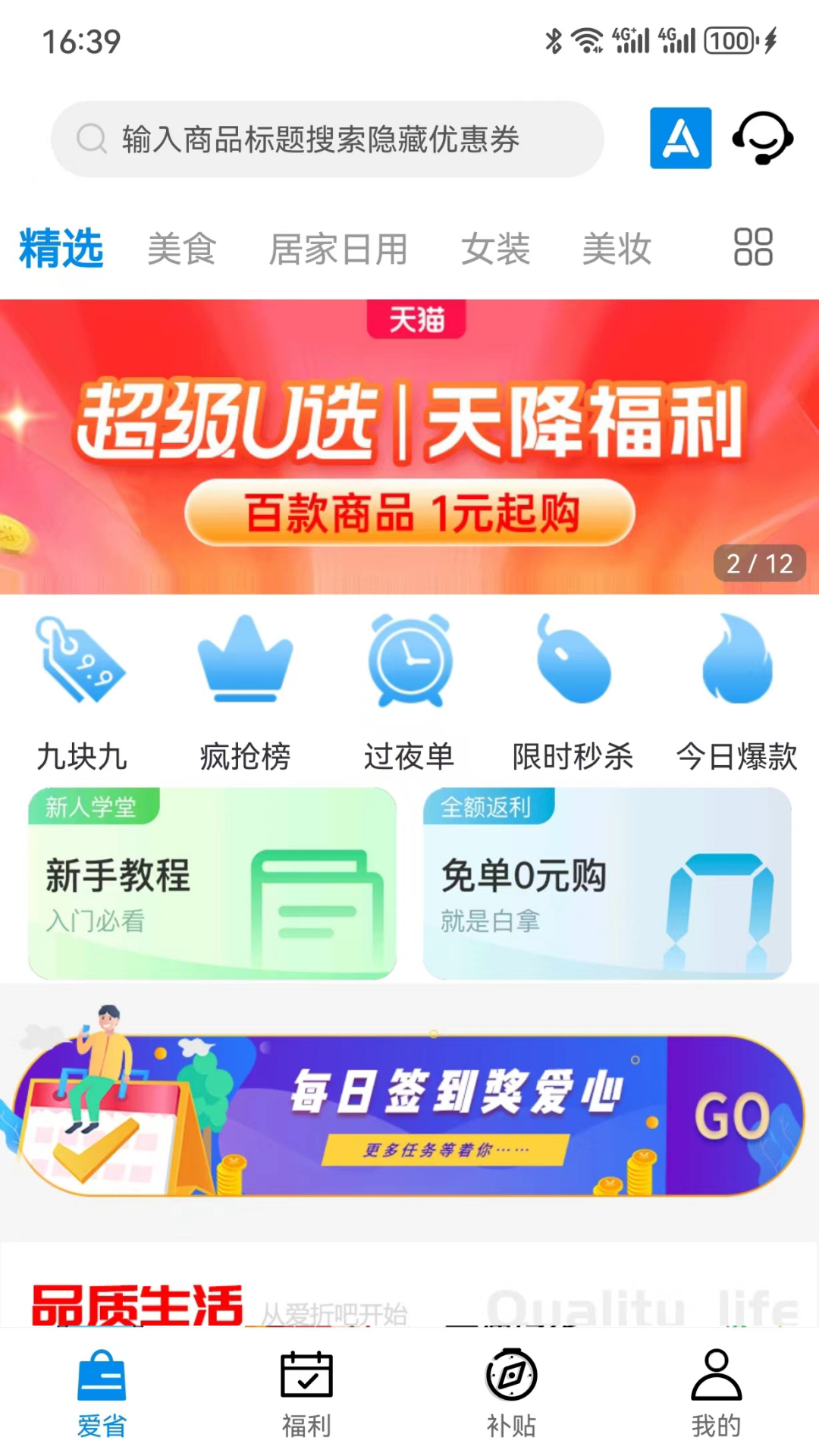The width and height of the screenshot is (819, 1456).
Task: Tap GO on the daily sign-in banner
Action: tap(732, 1116)
